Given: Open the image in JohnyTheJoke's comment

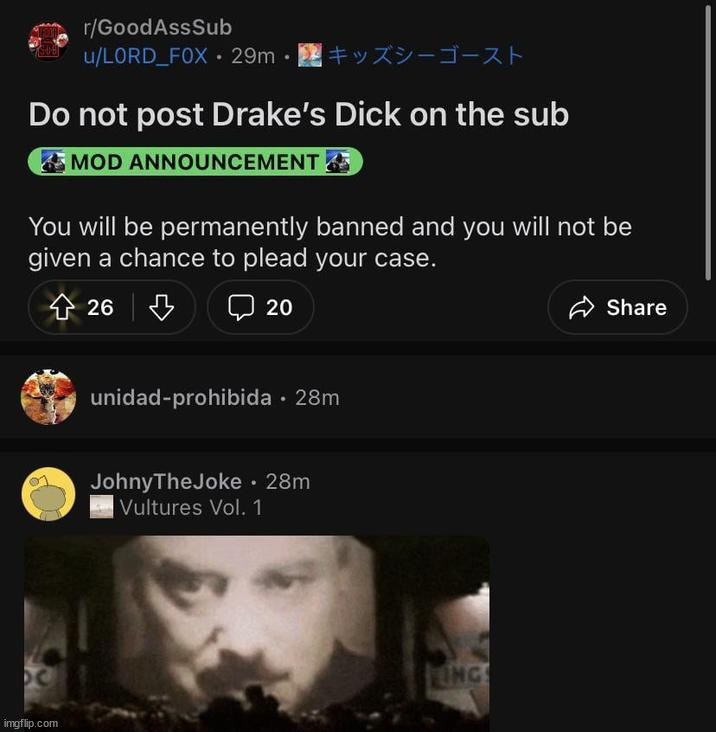Looking at the screenshot, I should (256, 630).
